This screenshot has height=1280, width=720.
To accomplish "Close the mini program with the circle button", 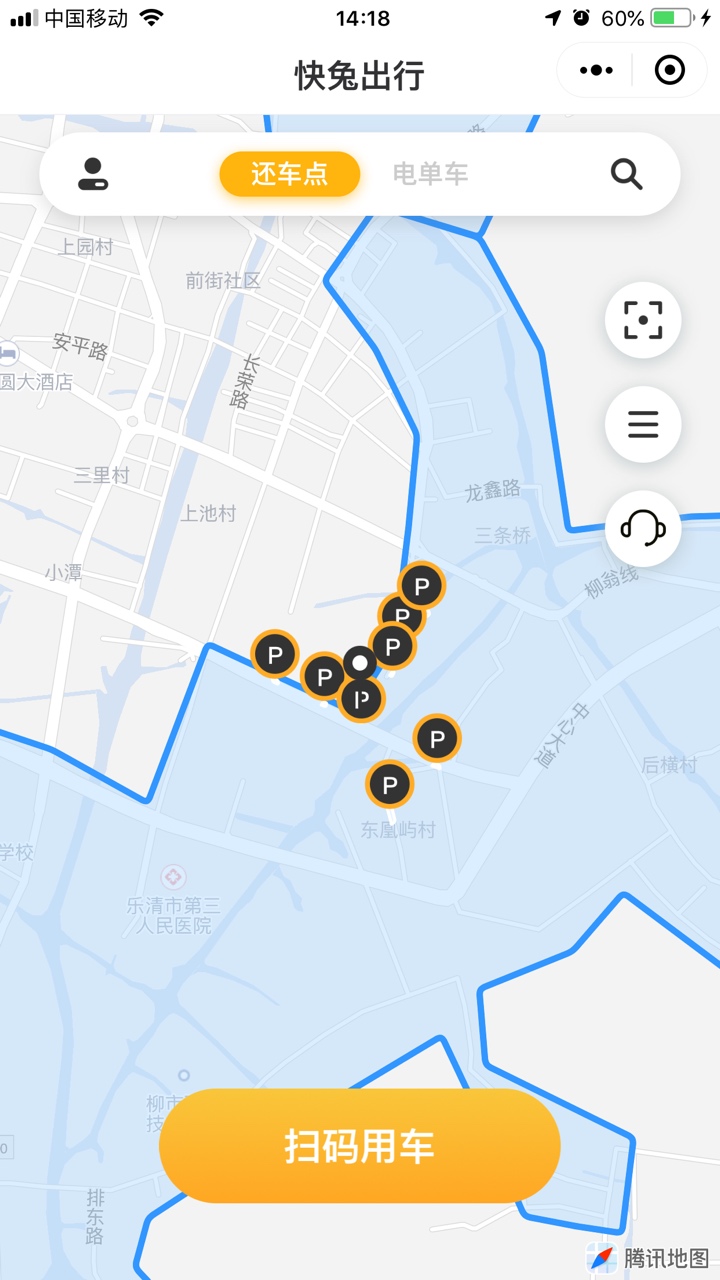I will (x=669, y=70).
